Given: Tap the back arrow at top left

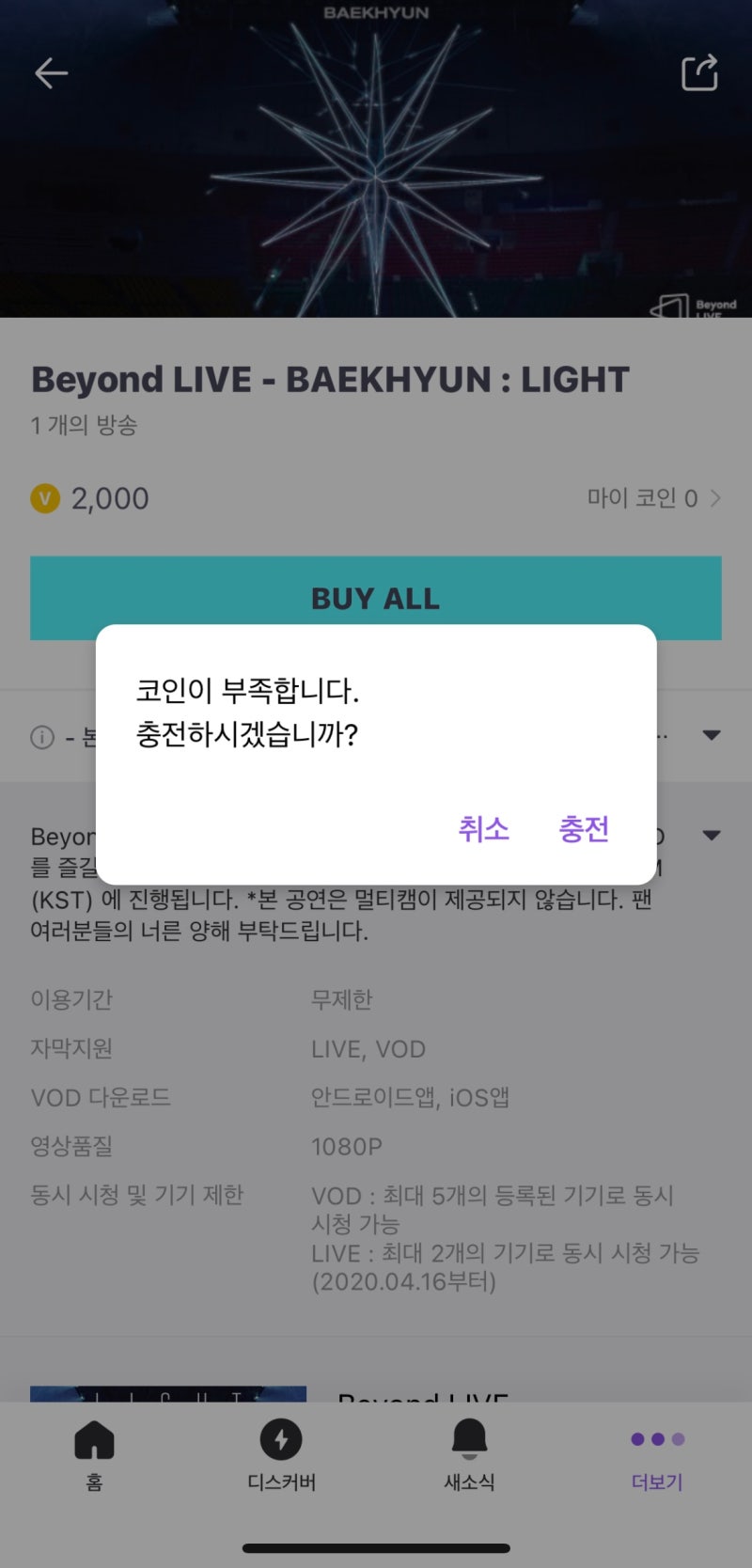Looking at the screenshot, I should (x=51, y=72).
